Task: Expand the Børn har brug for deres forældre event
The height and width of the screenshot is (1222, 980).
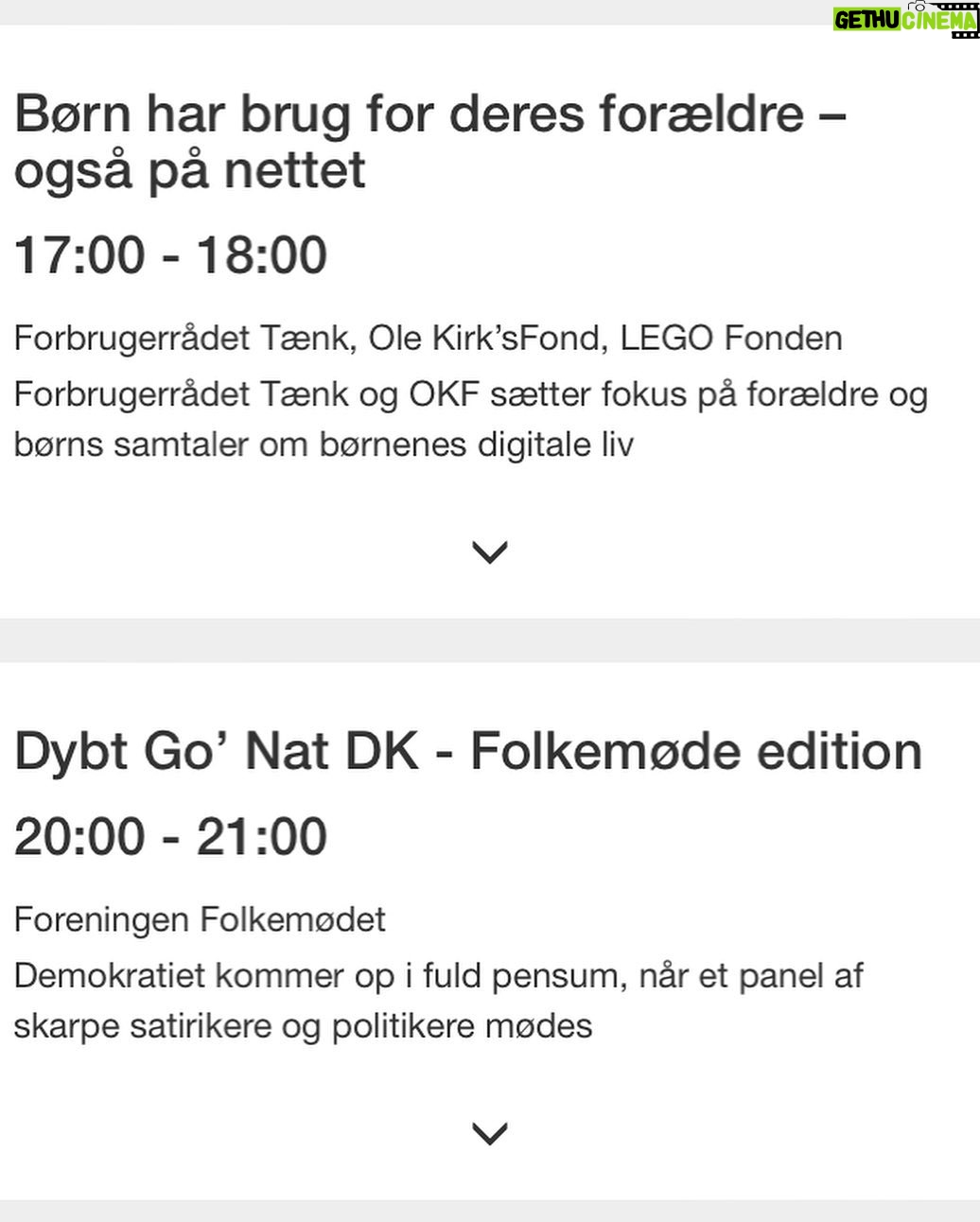Action: pos(490,551)
